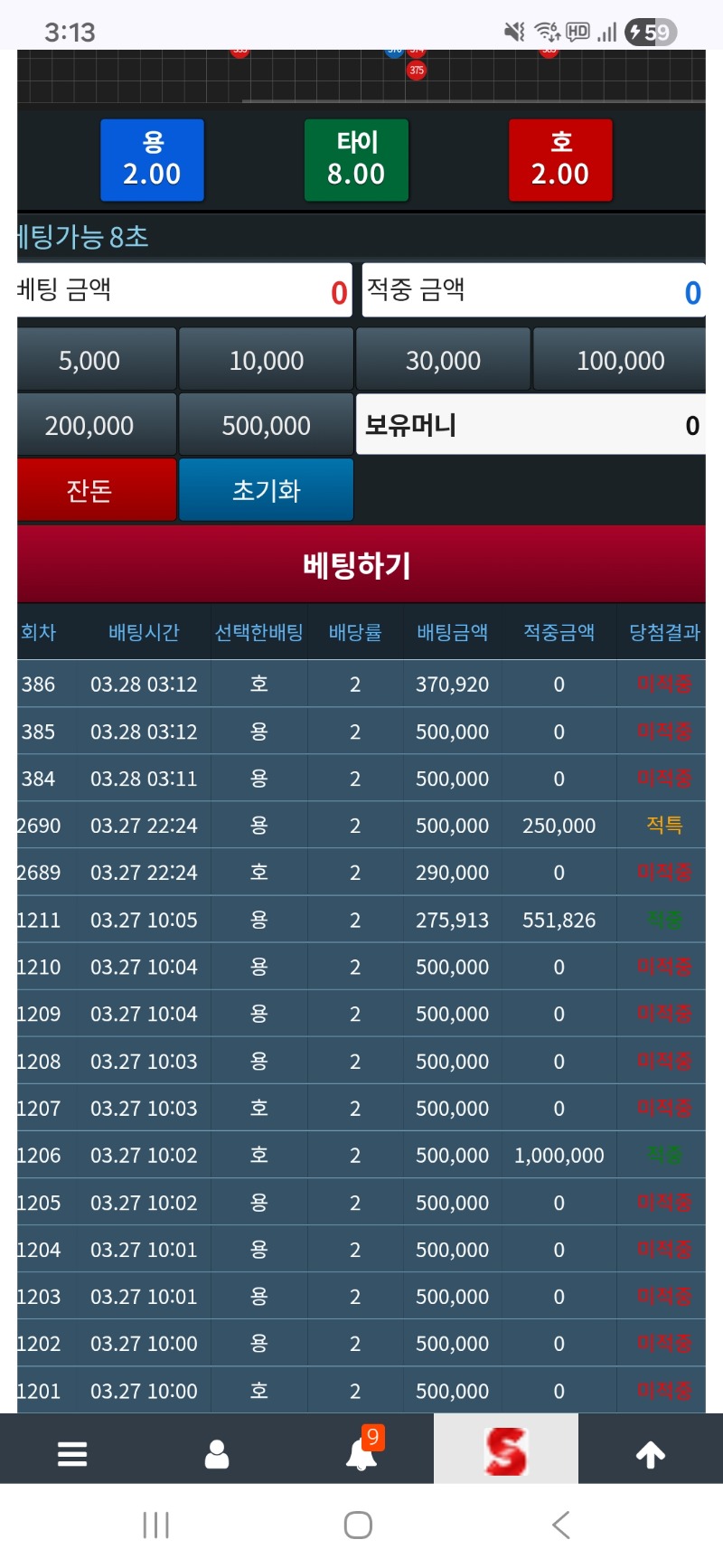Image resolution: width=723 pixels, height=1568 pixels.
Task: Tap the 10,000 amount chip
Action: click(x=266, y=361)
